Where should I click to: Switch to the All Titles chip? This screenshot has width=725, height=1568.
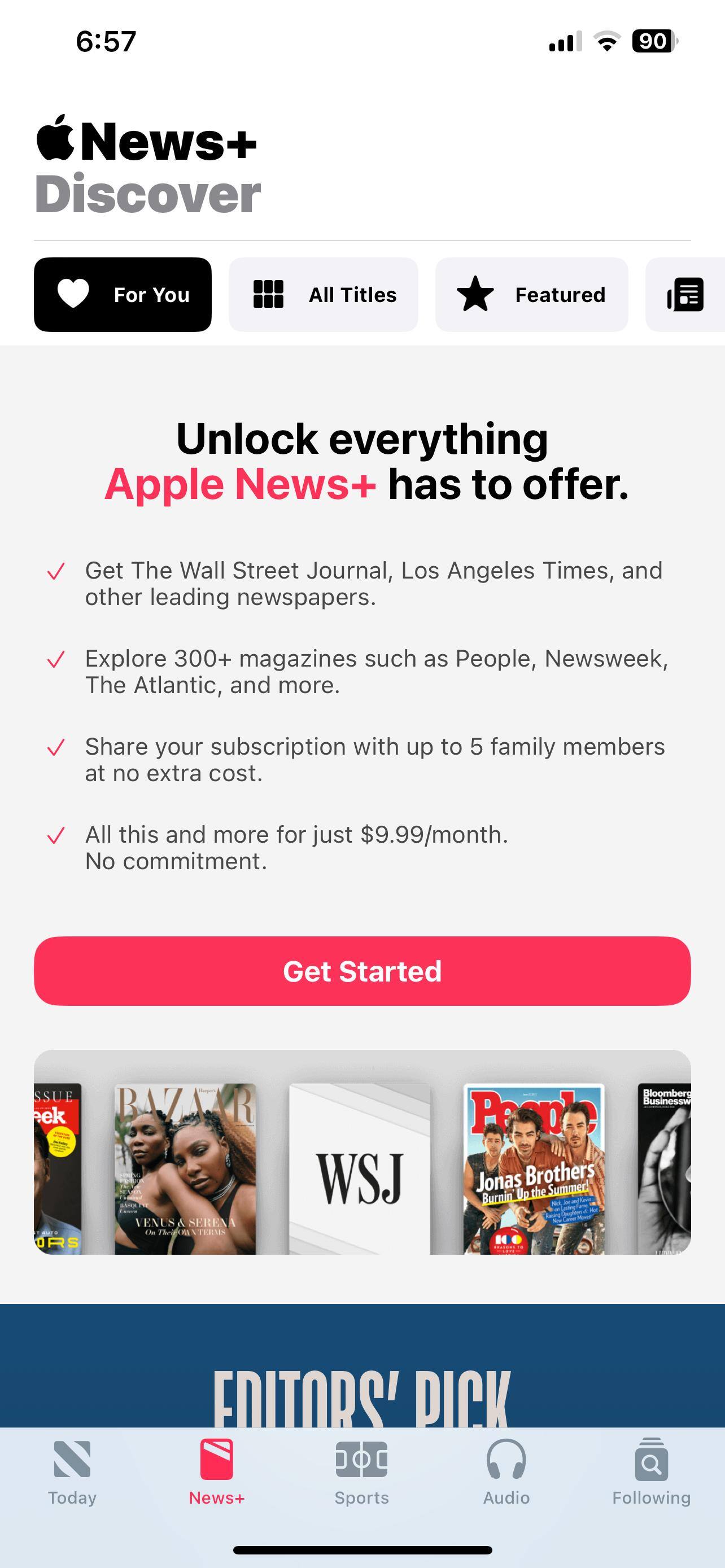click(323, 295)
